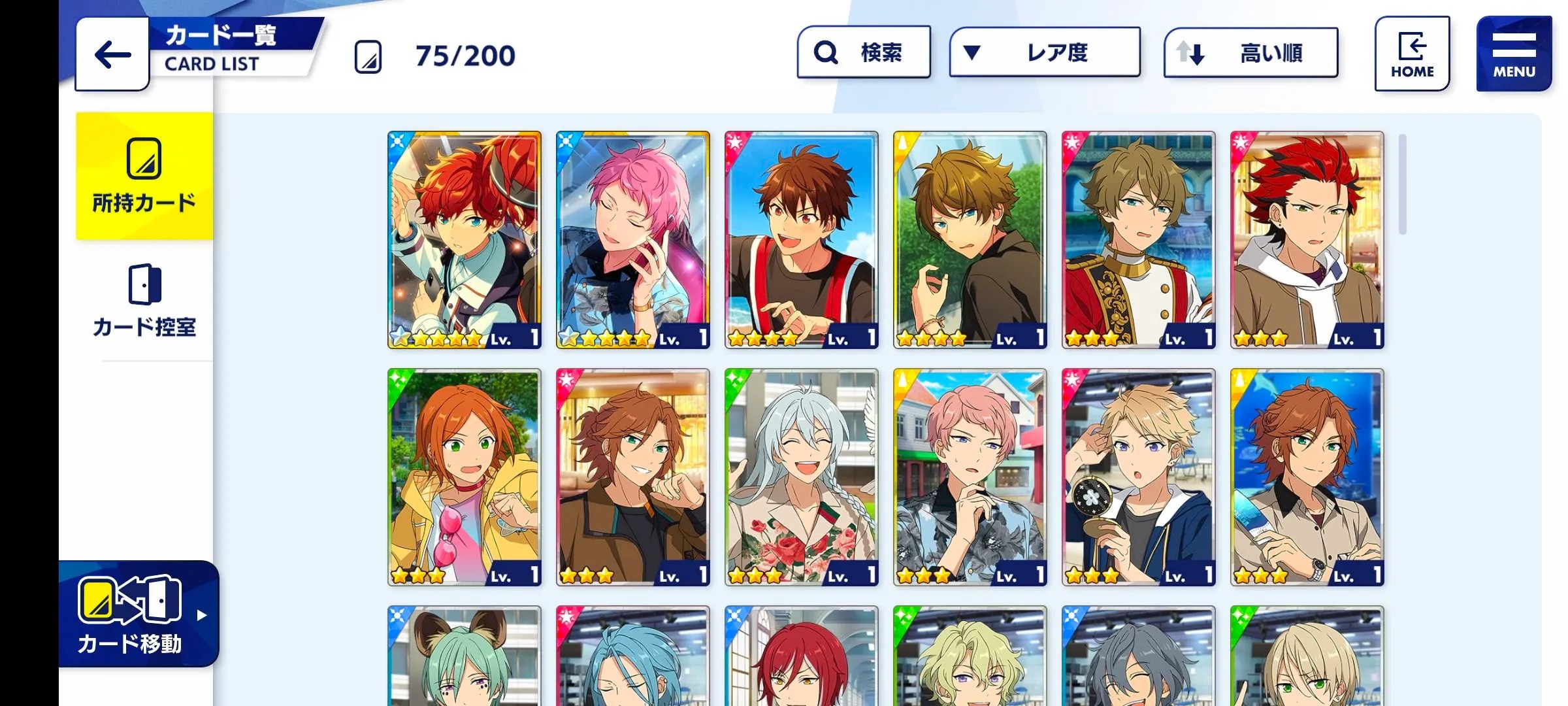
Task: Open the five-star pink-haired card with phone
Action: click(632, 240)
